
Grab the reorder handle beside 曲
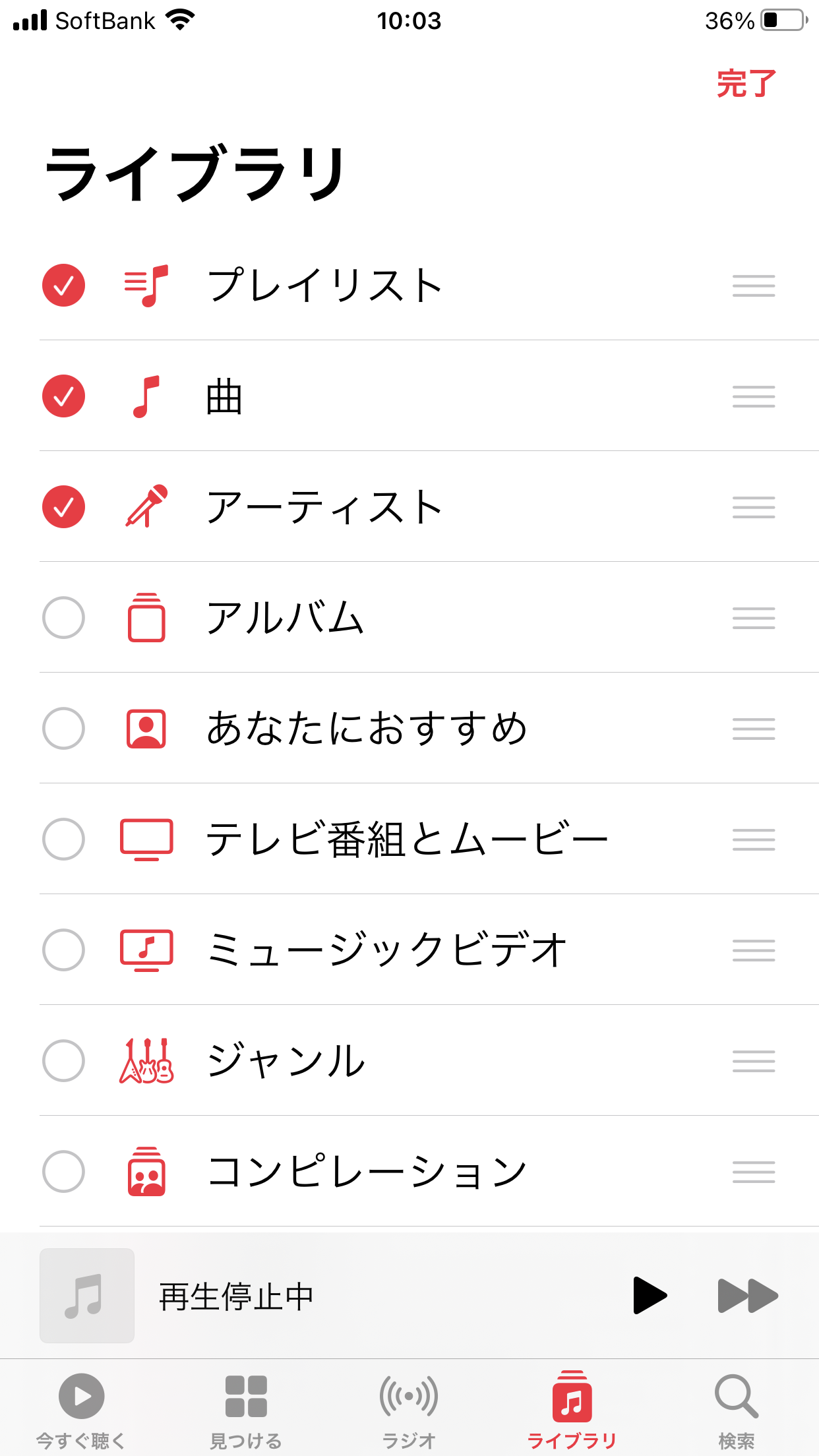[753, 396]
